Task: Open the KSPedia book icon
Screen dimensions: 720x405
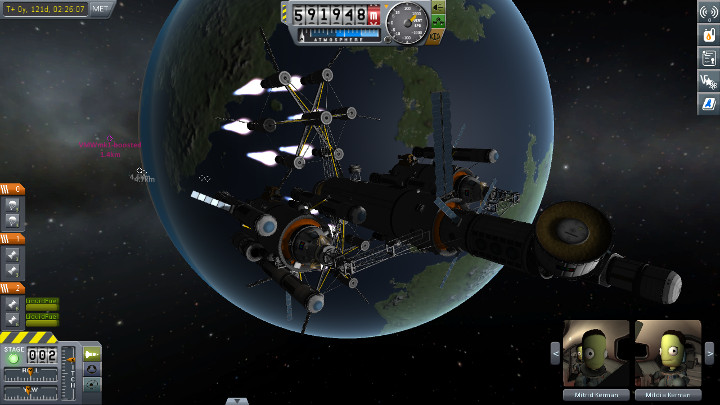Action: pos(708,102)
